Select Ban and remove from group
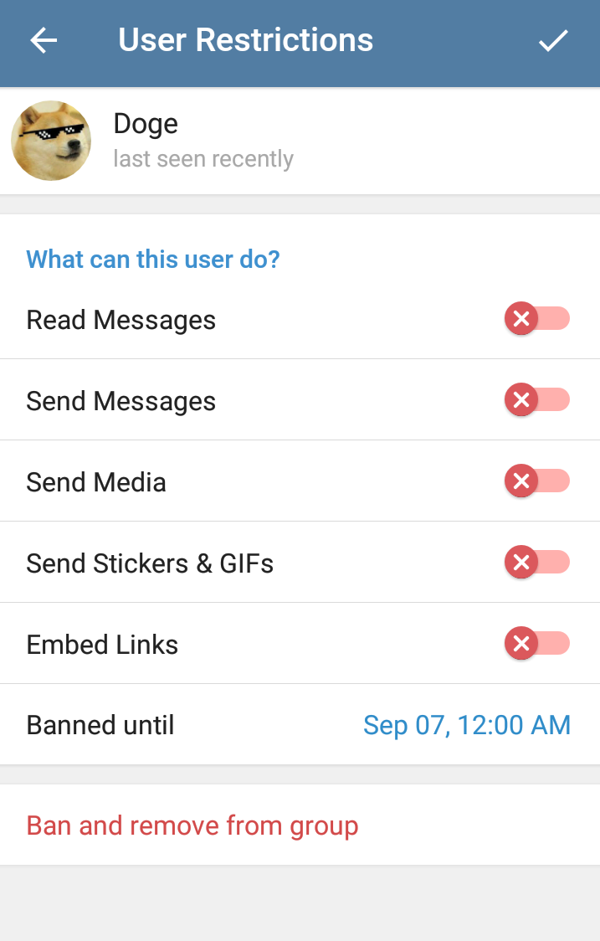Viewport: 600px width, 941px height. tap(192, 826)
